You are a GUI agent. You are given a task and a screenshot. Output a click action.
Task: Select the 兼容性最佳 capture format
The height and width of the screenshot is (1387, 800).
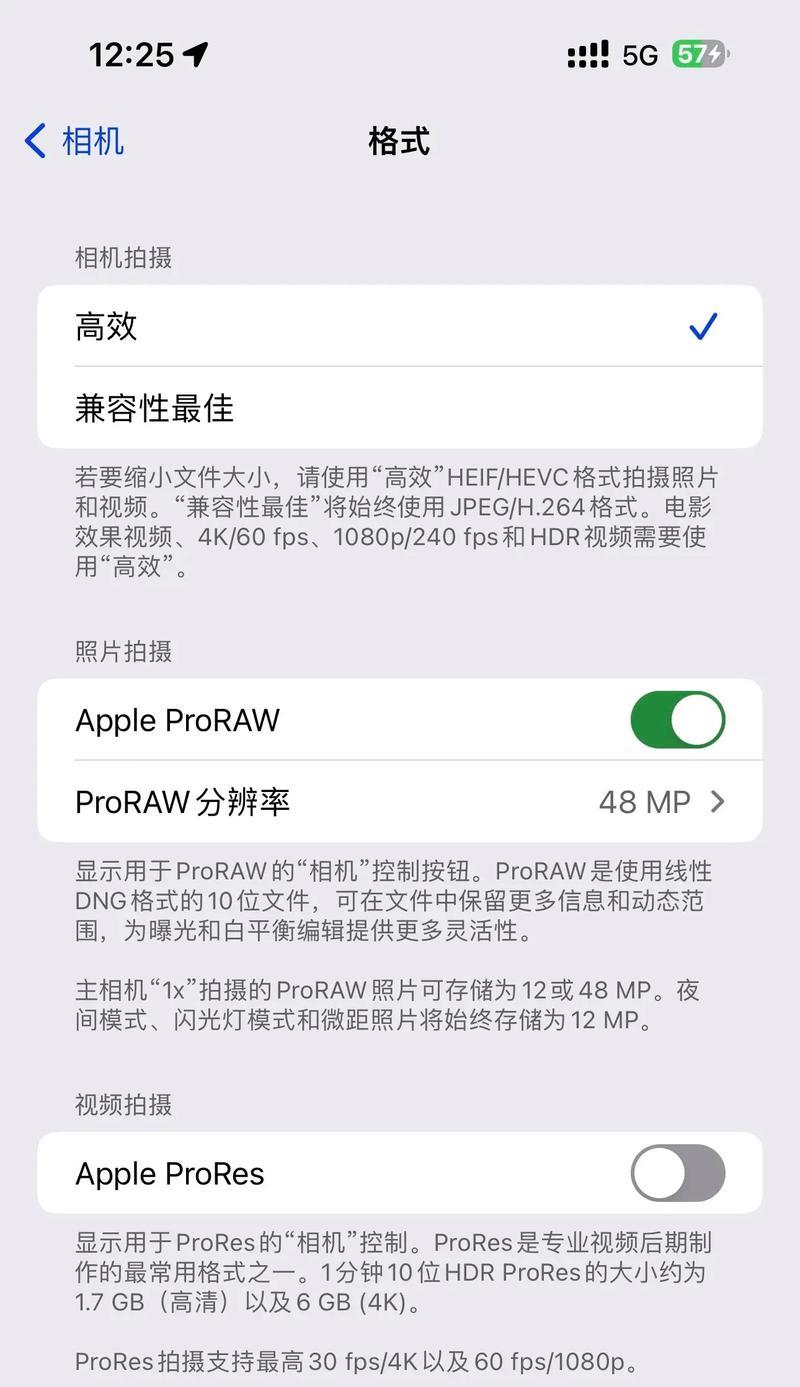pos(398,408)
